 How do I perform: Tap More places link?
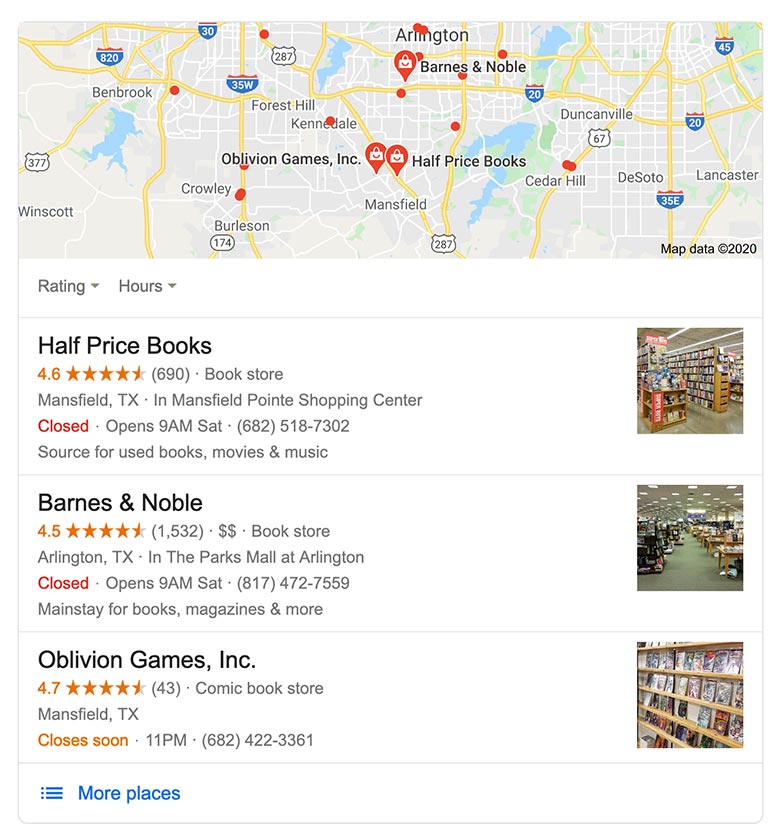tap(128, 793)
